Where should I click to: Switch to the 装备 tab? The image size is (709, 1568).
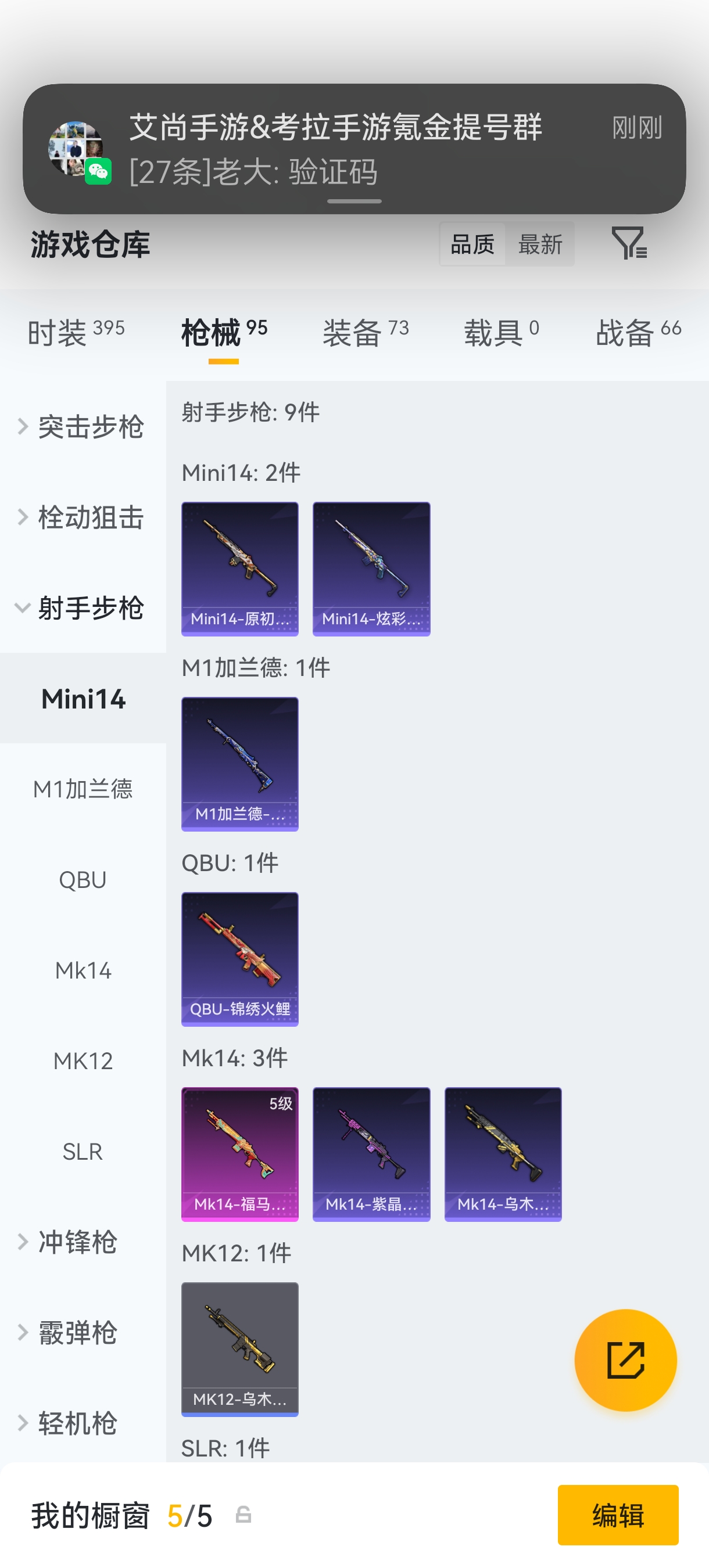pos(366,332)
